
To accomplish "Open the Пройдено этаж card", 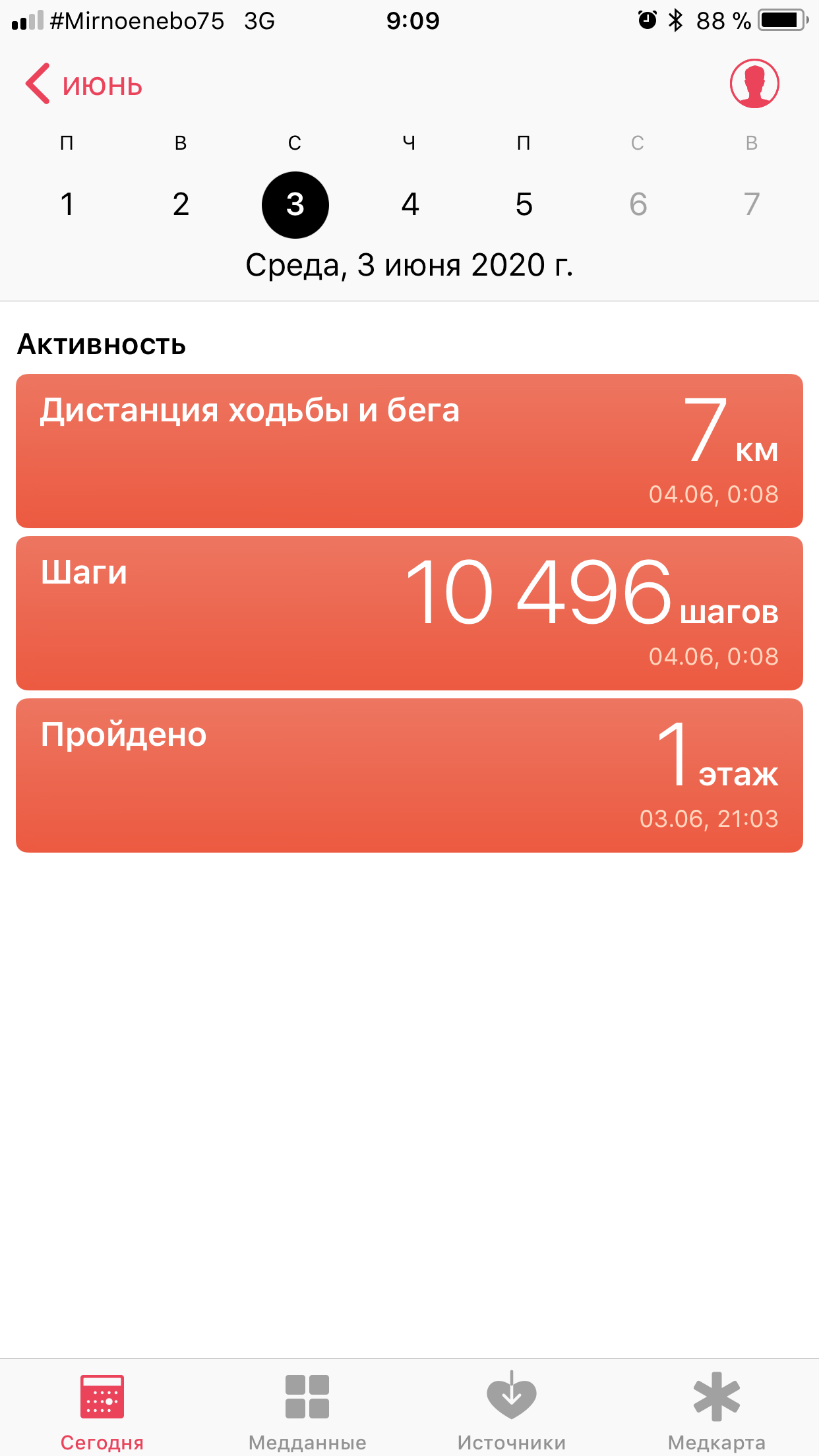I will pyautogui.click(x=409, y=775).
